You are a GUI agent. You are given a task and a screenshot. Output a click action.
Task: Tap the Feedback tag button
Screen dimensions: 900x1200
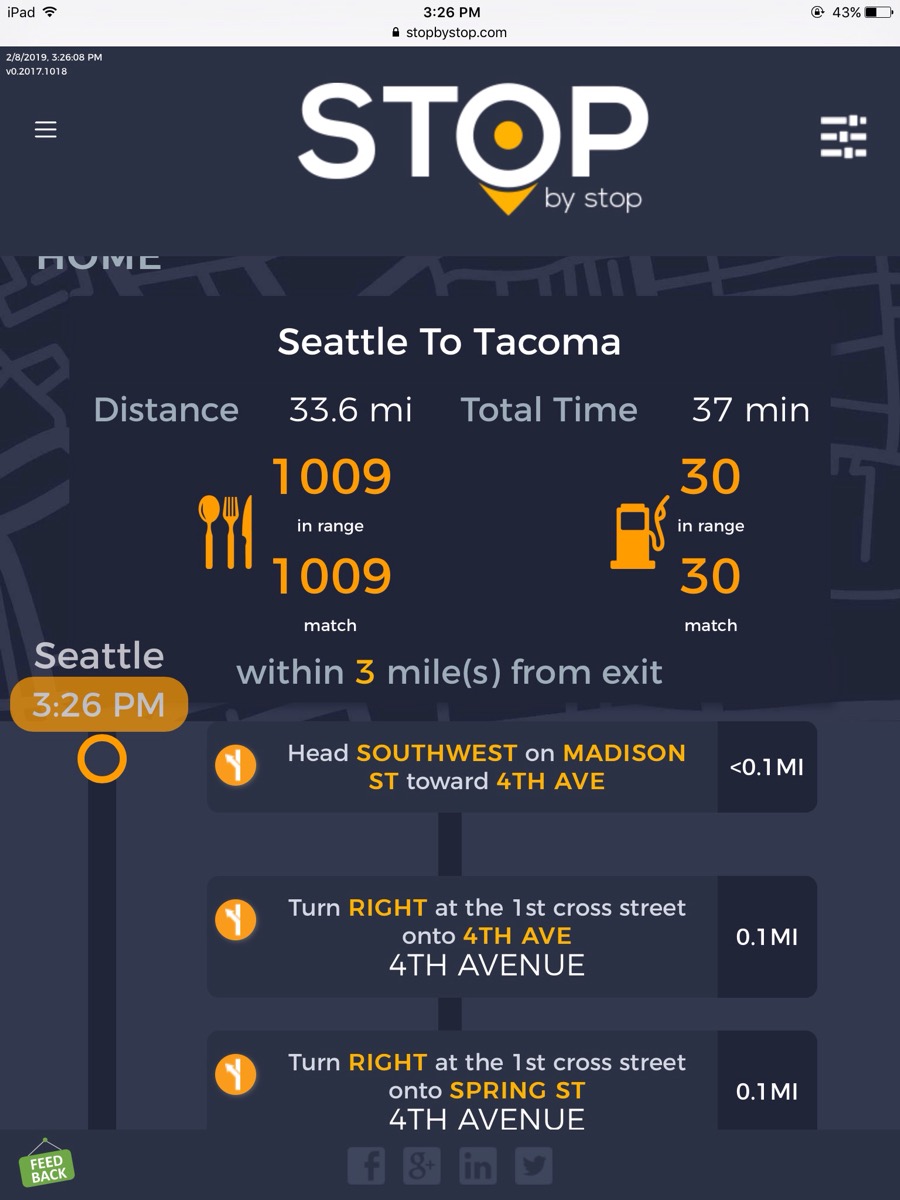coord(47,1165)
